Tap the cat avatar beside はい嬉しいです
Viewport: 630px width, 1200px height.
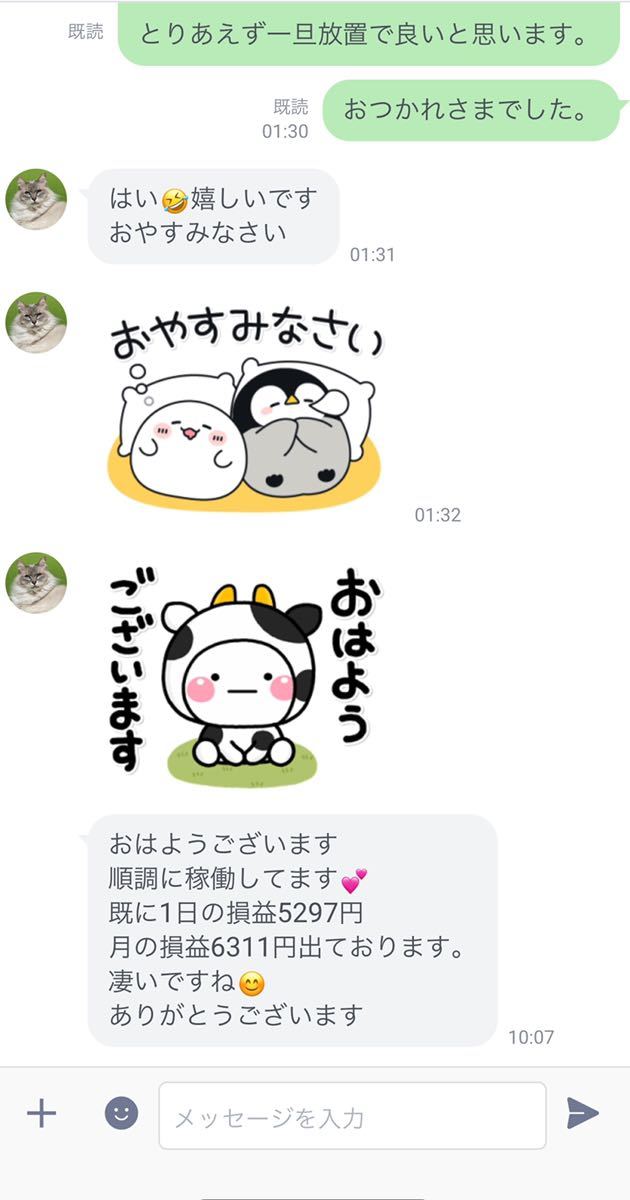click(37, 199)
